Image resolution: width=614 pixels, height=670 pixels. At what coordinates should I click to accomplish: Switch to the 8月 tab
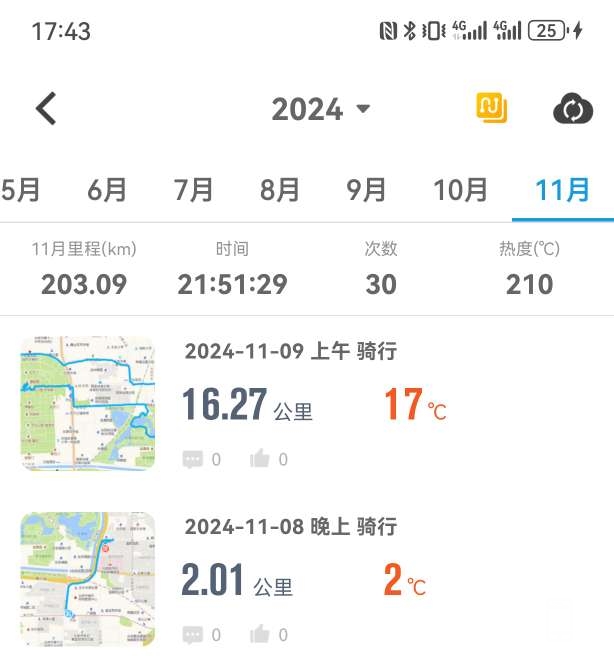coord(280,189)
